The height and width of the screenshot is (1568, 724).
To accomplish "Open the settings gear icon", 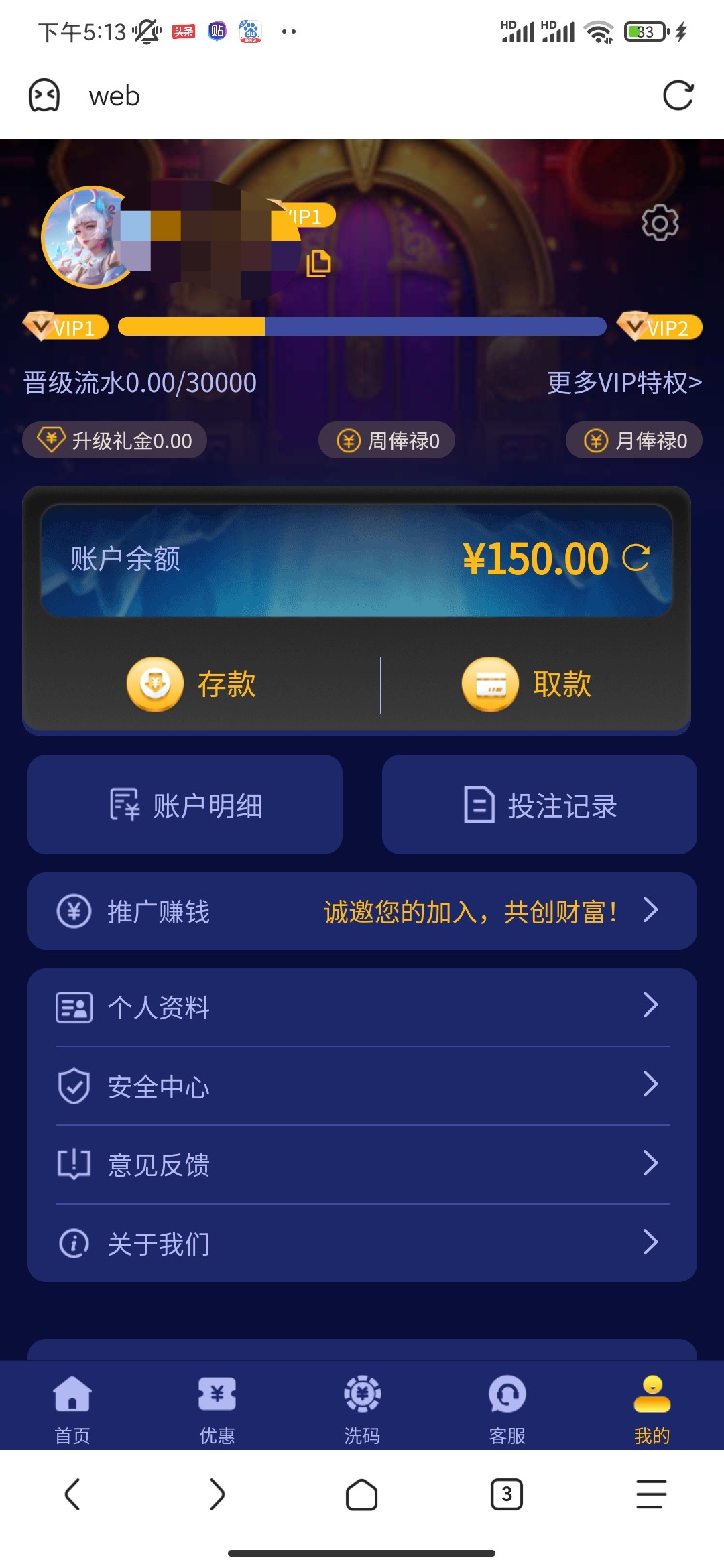I will pos(660,222).
